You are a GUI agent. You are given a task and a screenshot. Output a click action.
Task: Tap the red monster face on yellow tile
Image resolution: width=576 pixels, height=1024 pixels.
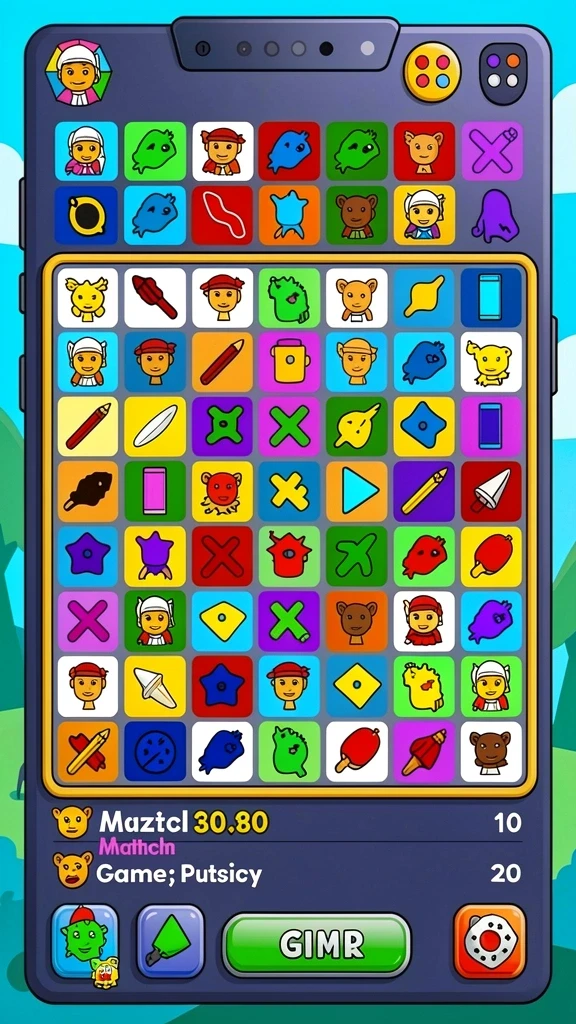pos(222,492)
